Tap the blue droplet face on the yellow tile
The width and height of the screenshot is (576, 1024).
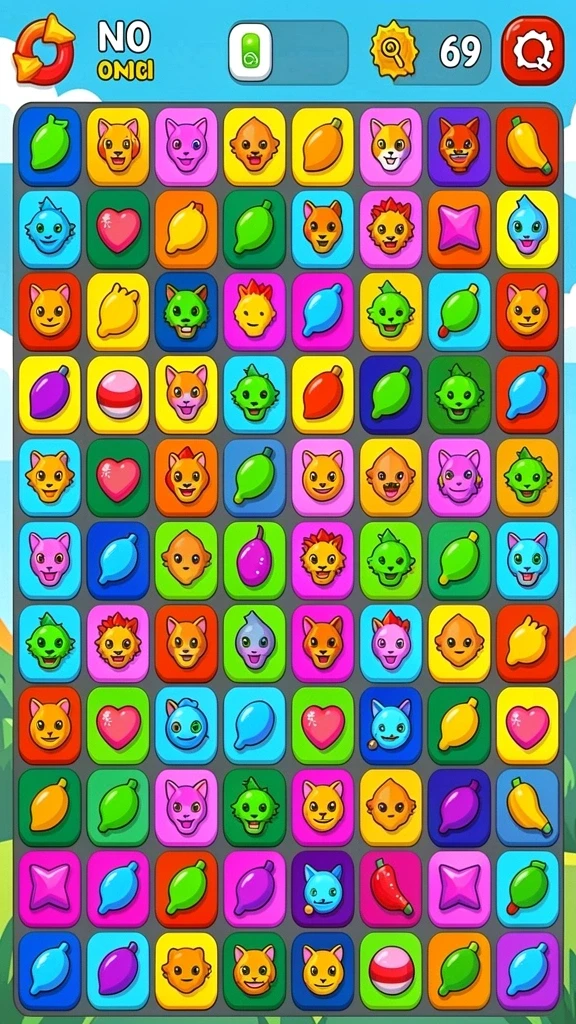pyautogui.click(x=527, y=229)
